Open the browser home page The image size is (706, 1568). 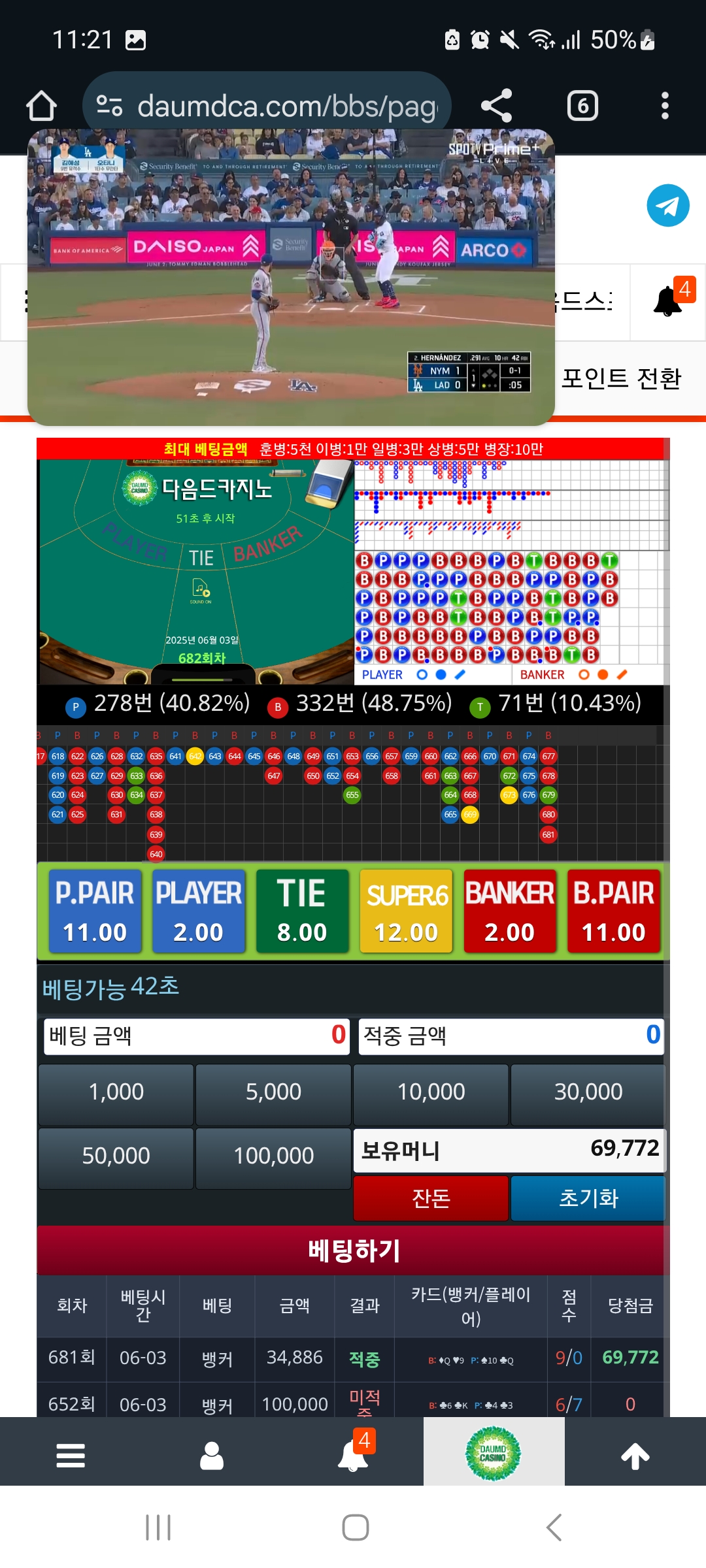(41, 106)
